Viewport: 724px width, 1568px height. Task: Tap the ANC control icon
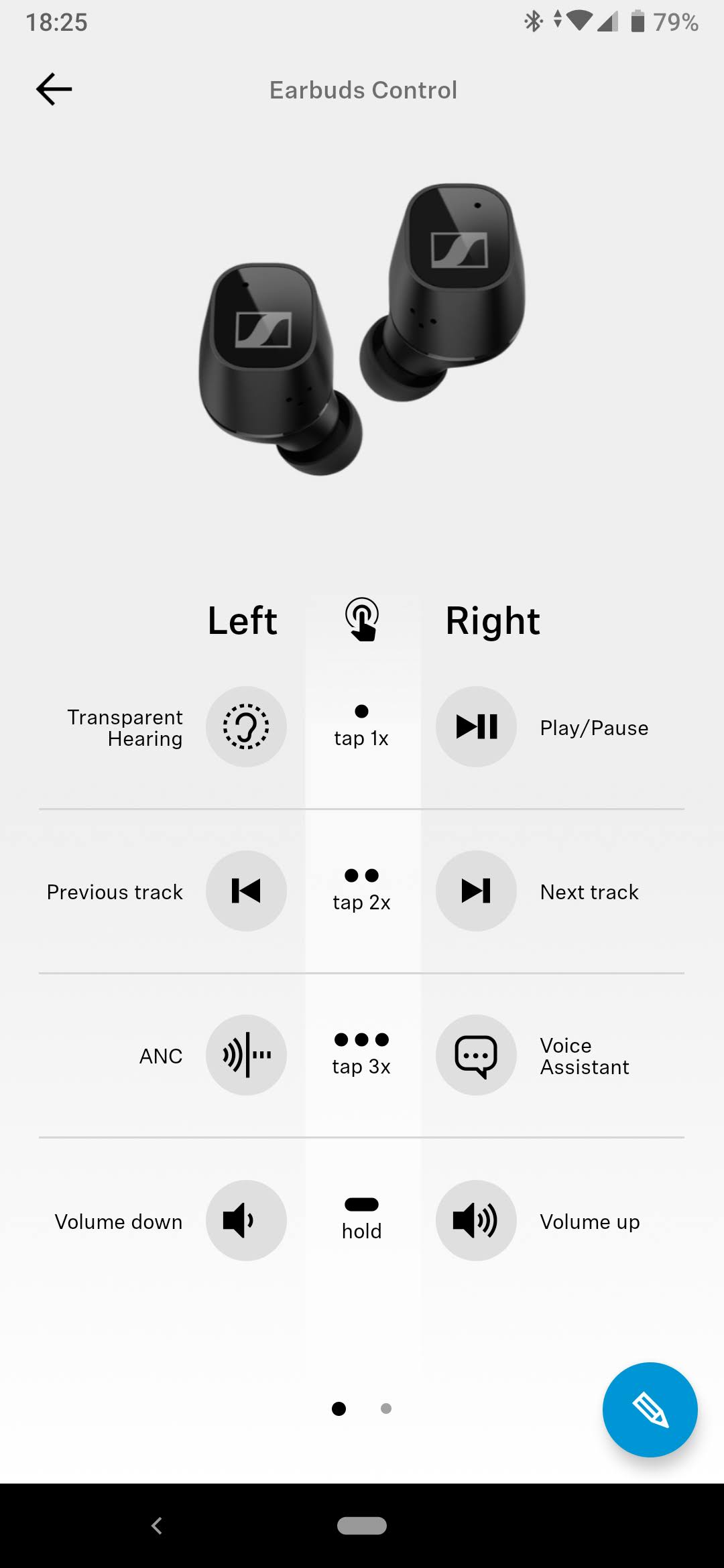point(246,1055)
